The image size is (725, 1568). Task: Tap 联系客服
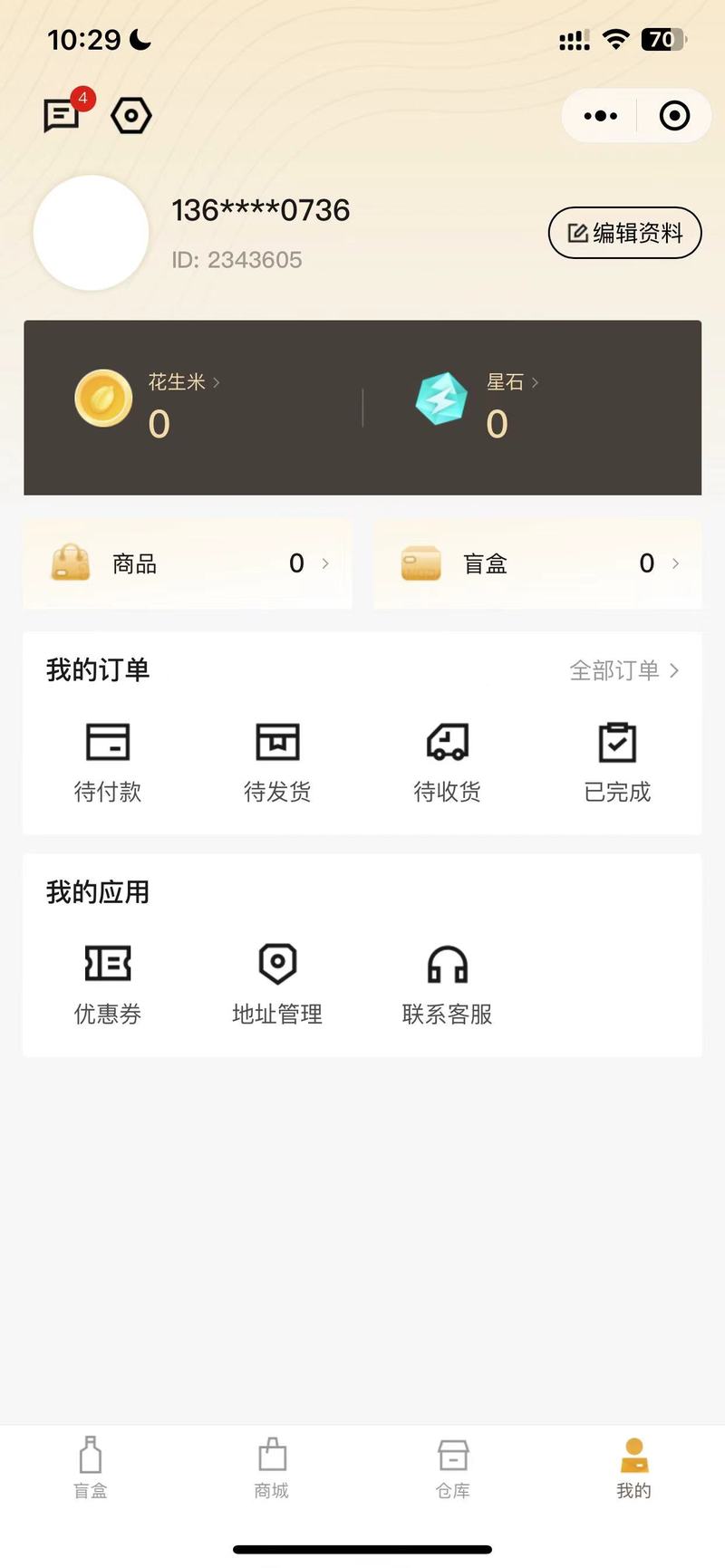(x=448, y=986)
